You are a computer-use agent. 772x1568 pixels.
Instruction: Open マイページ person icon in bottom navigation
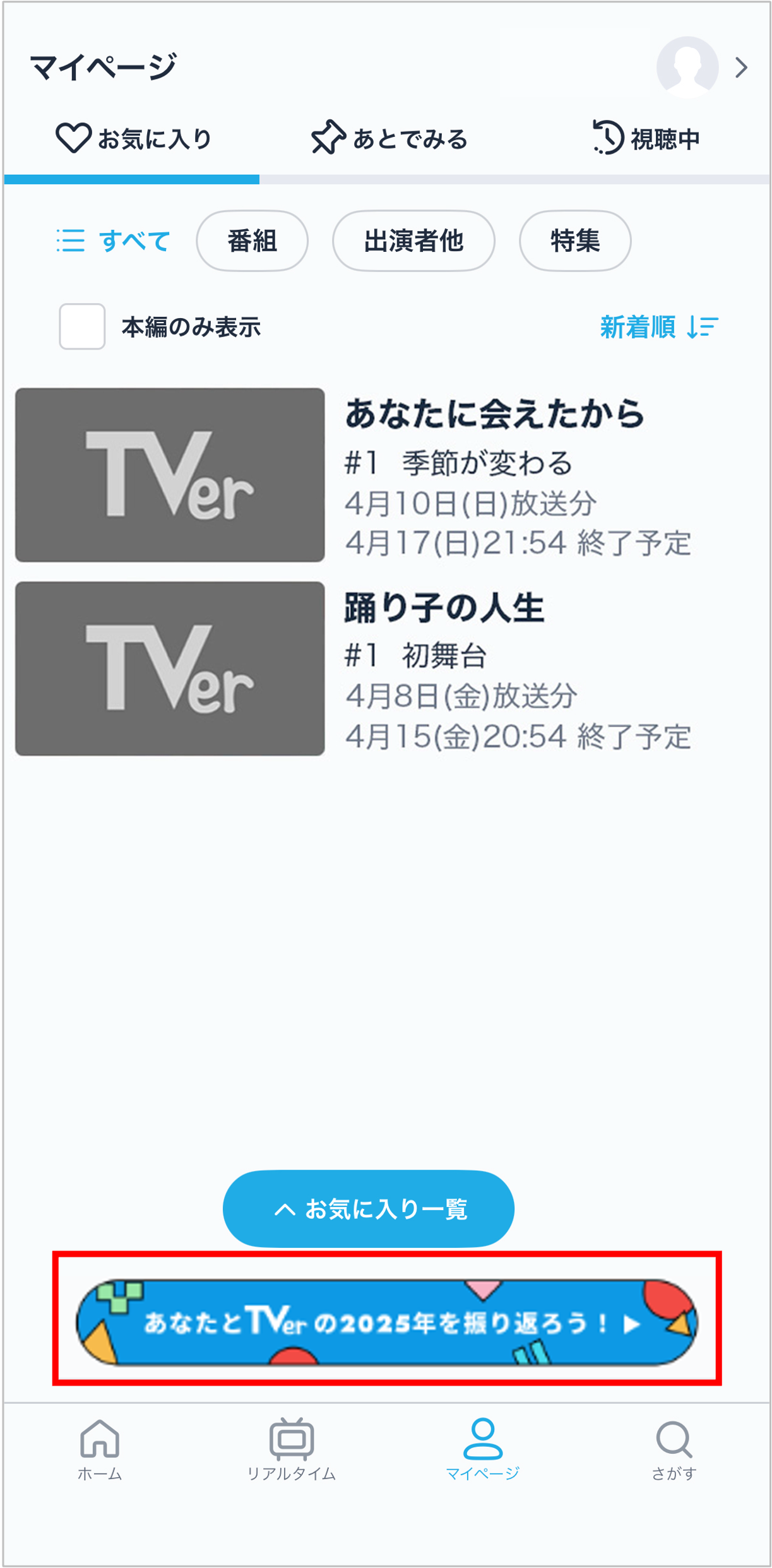click(483, 1446)
